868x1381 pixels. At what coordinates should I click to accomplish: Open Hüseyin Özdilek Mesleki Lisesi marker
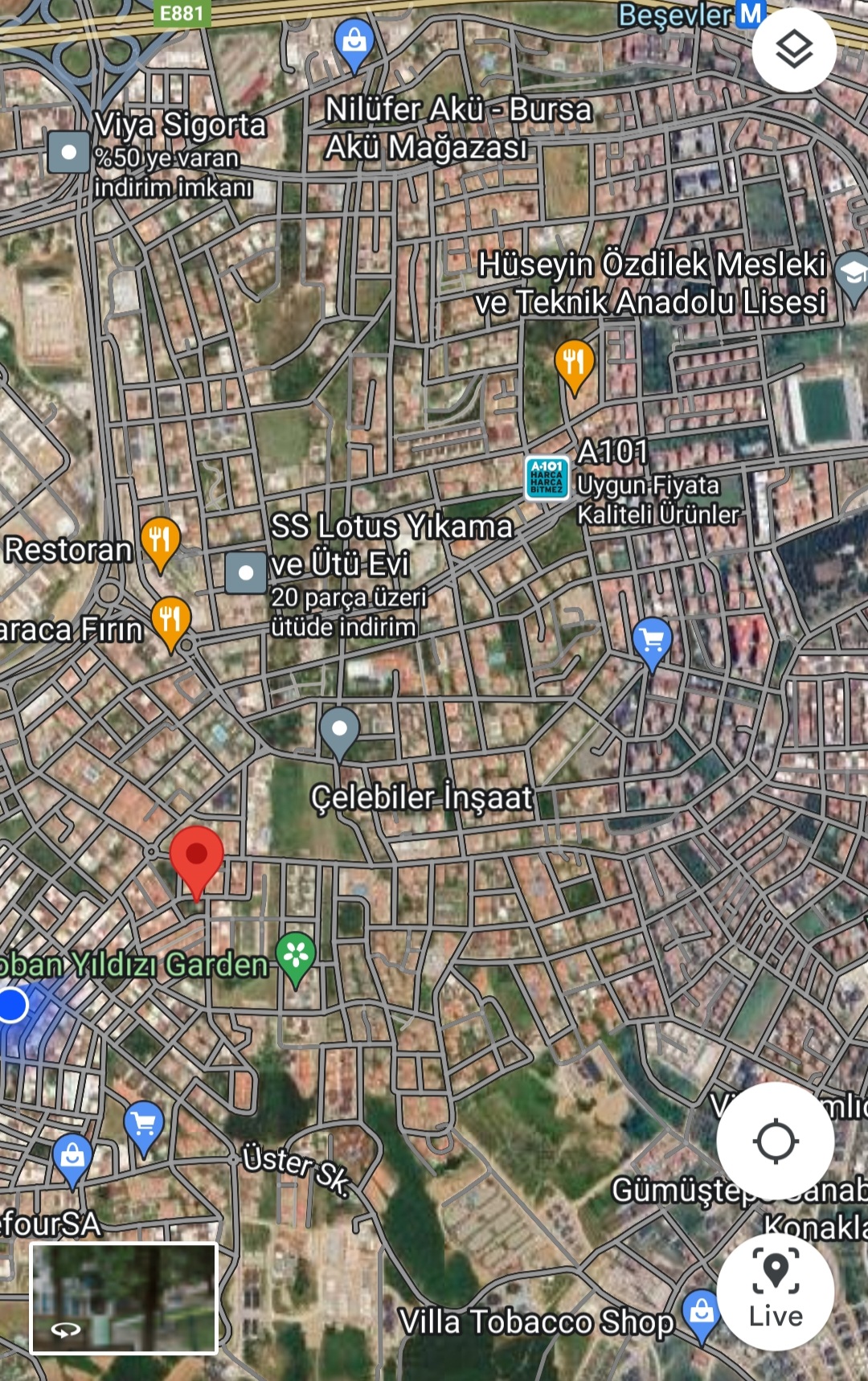pyautogui.click(x=852, y=275)
